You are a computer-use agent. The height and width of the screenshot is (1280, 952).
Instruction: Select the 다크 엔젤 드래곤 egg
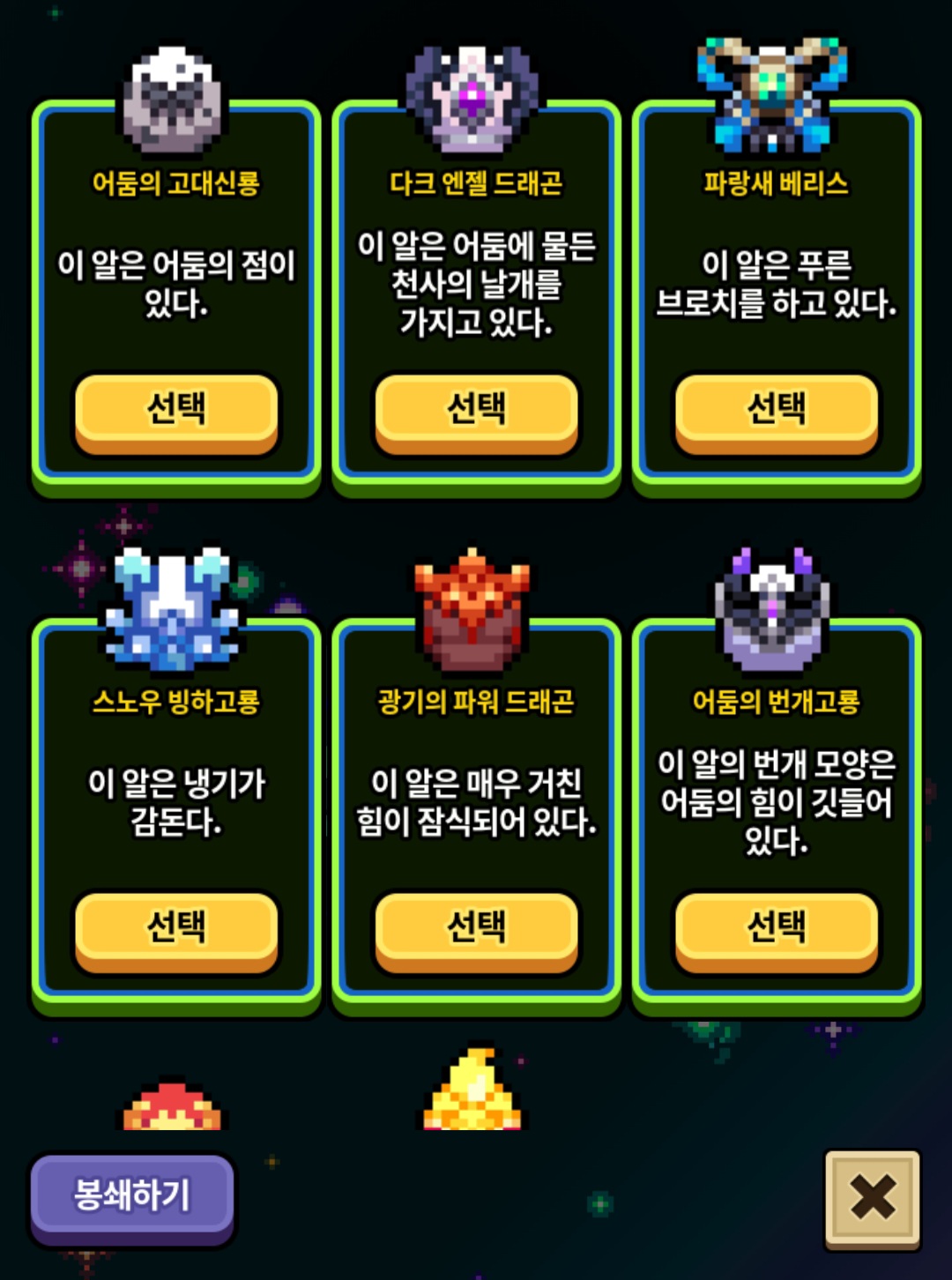click(x=476, y=408)
